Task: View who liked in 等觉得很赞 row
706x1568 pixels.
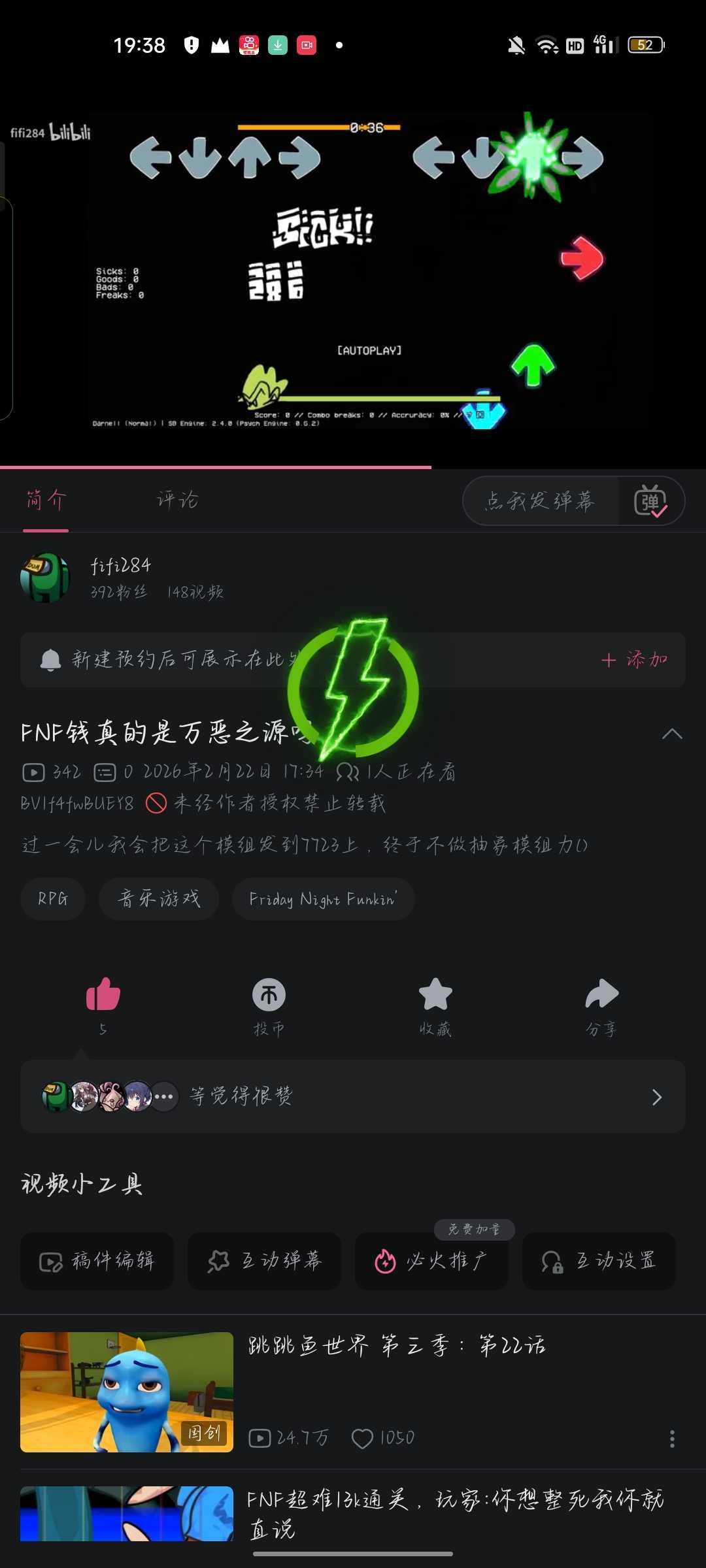Action: [353, 1096]
